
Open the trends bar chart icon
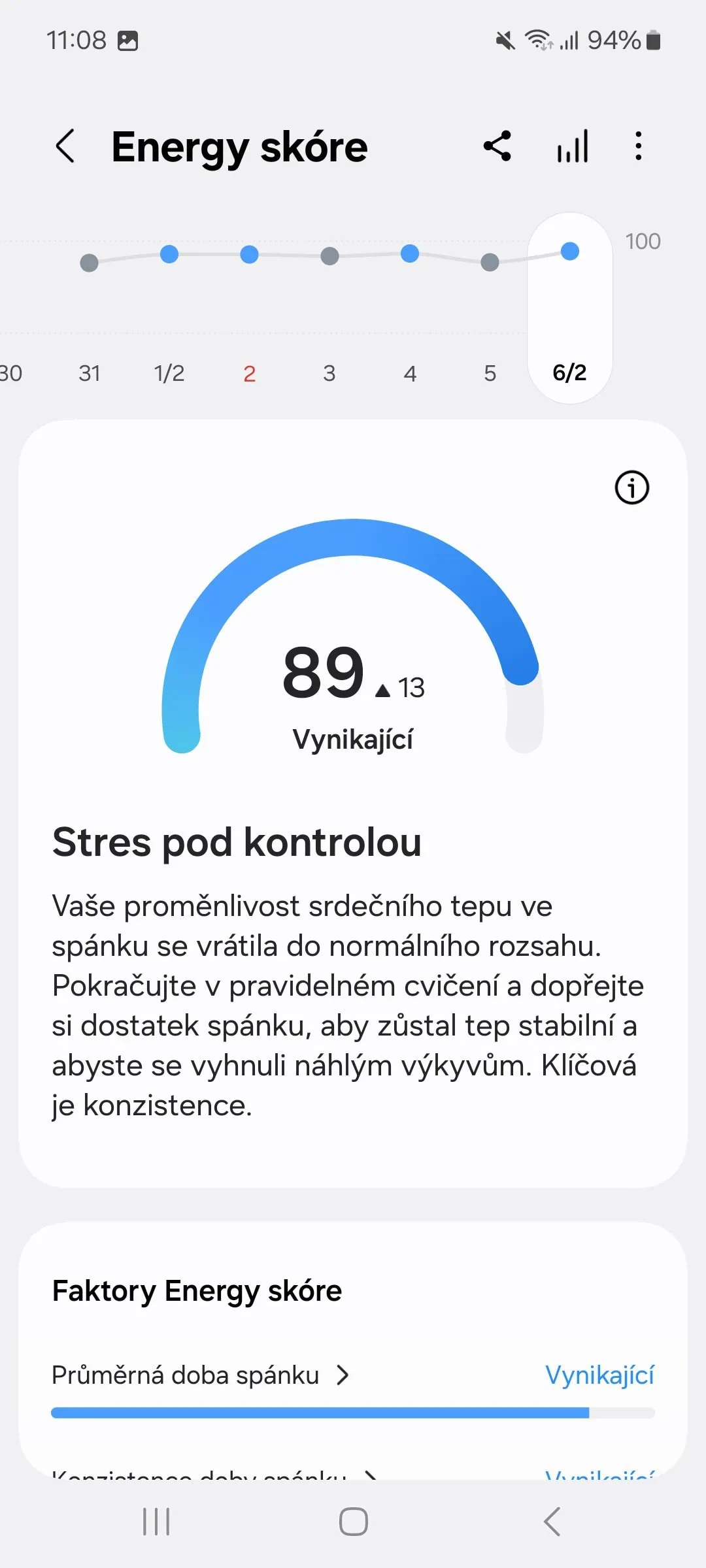(x=573, y=146)
